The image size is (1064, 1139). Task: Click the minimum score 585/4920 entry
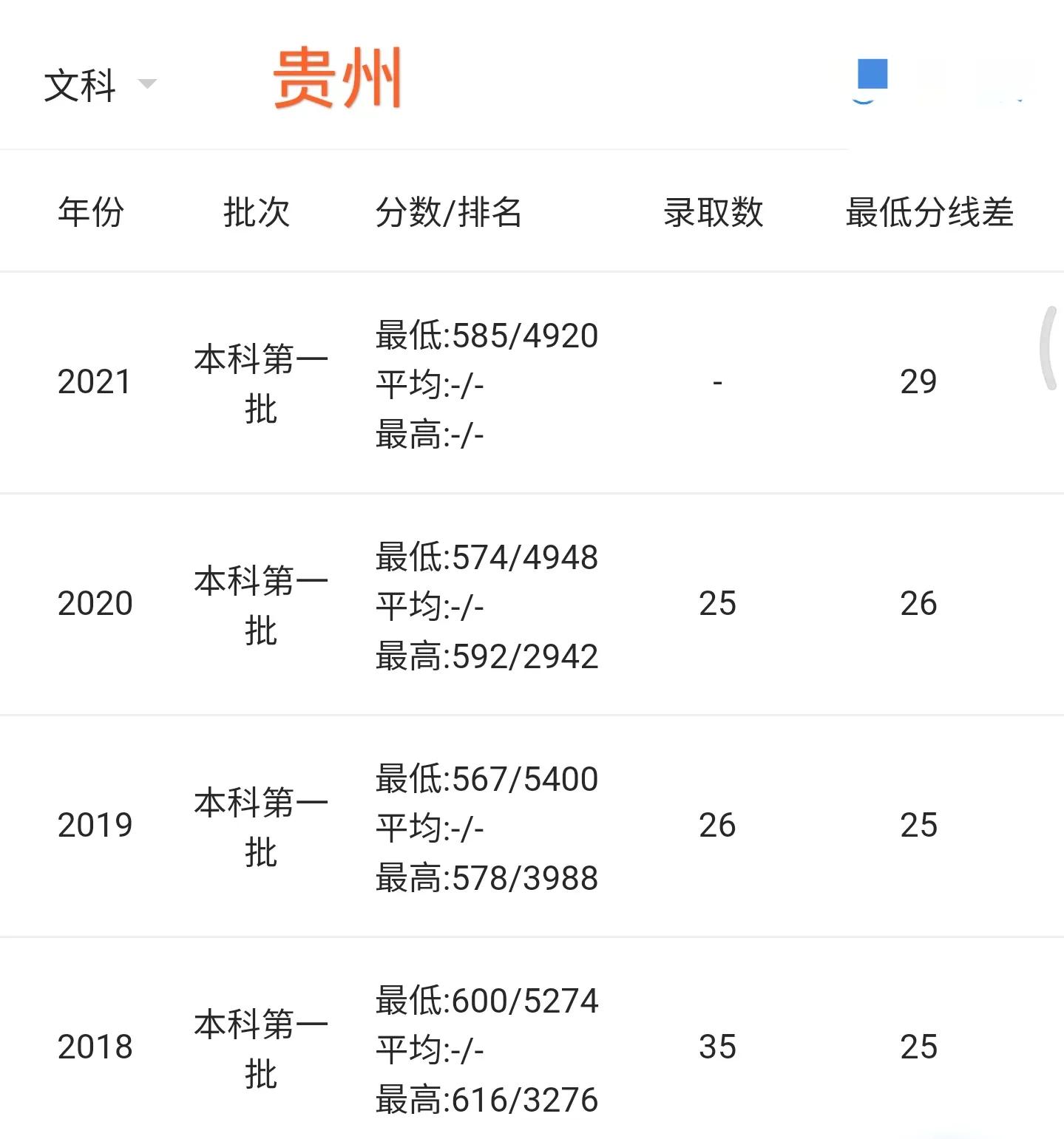[x=486, y=335]
